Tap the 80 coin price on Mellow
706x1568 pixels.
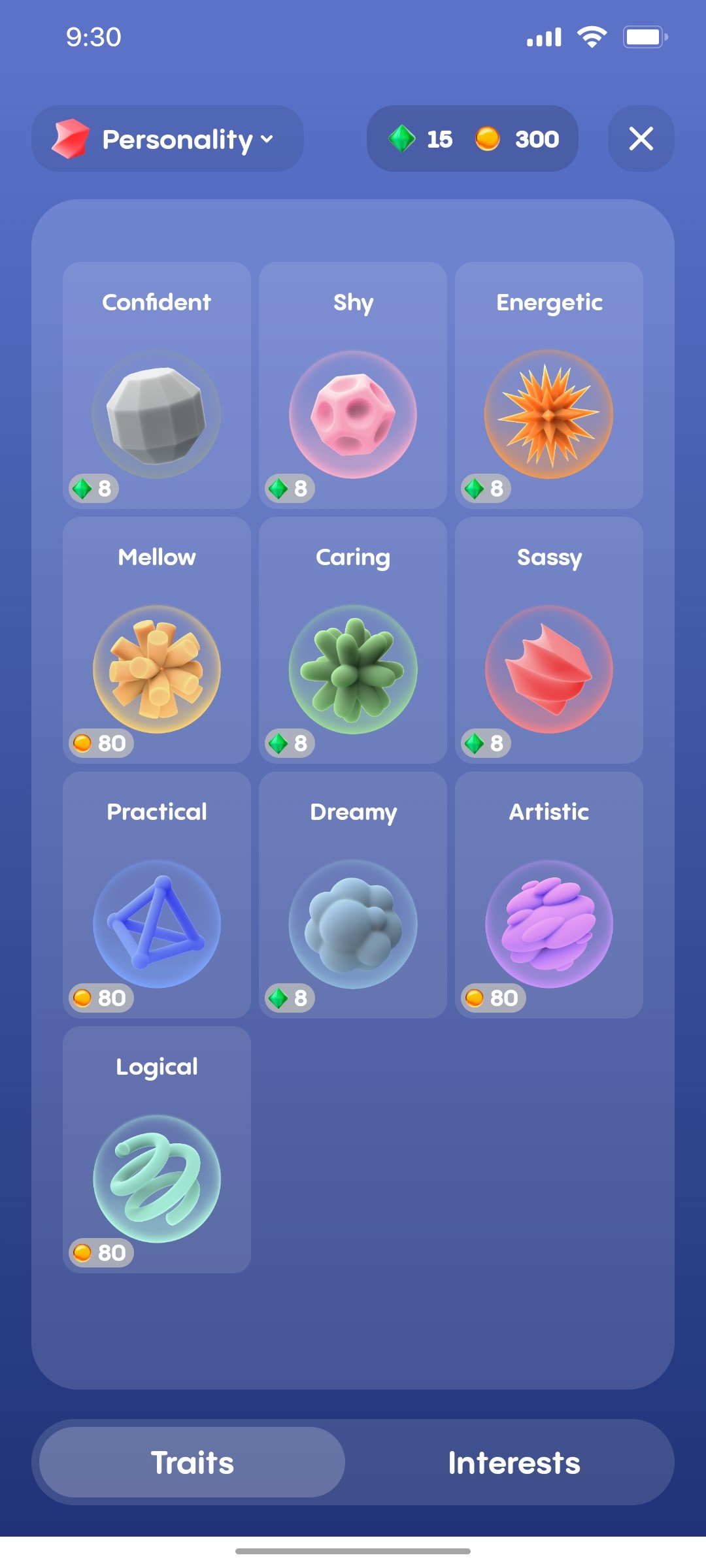pyautogui.click(x=100, y=743)
